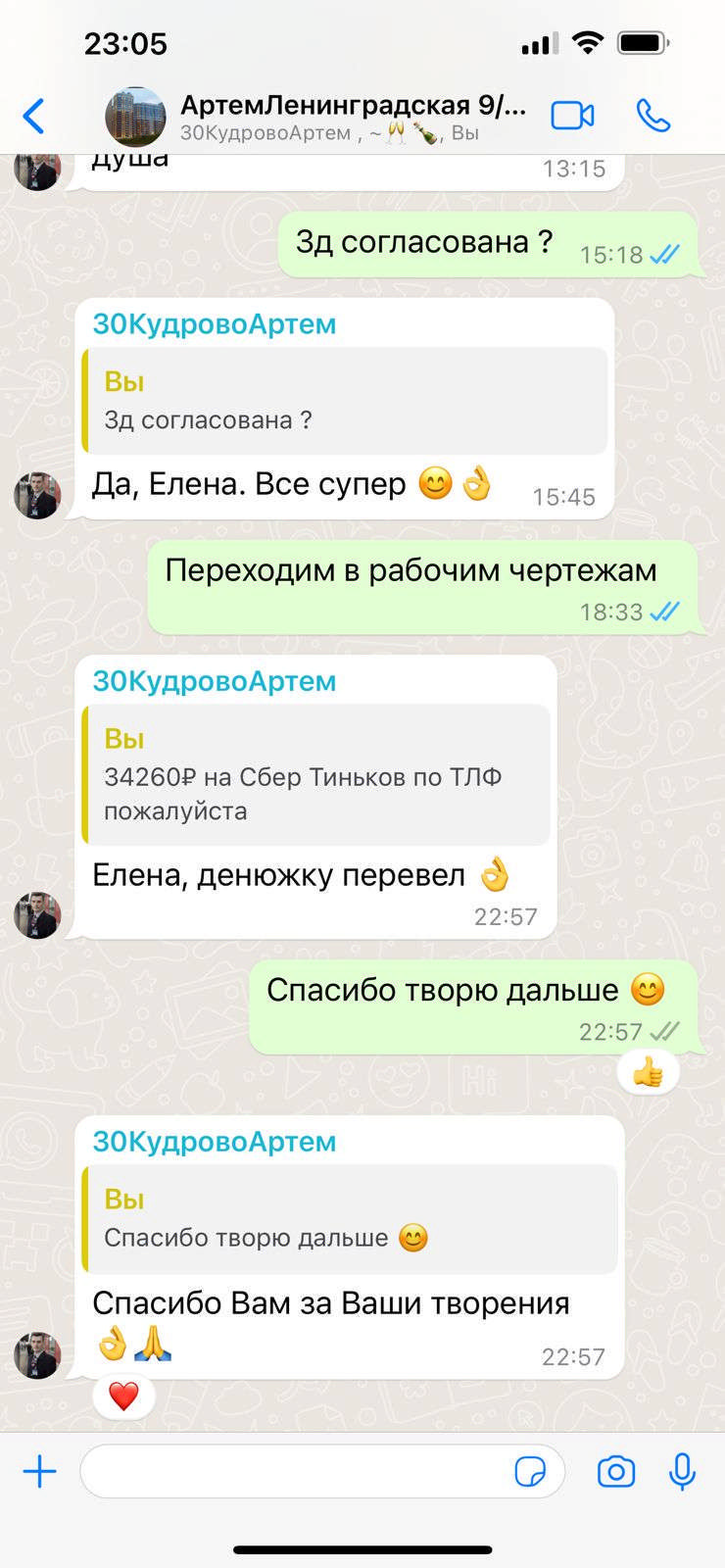Start a voice call with the group
Viewport: 725px width, 1568px height.
pos(652,116)
